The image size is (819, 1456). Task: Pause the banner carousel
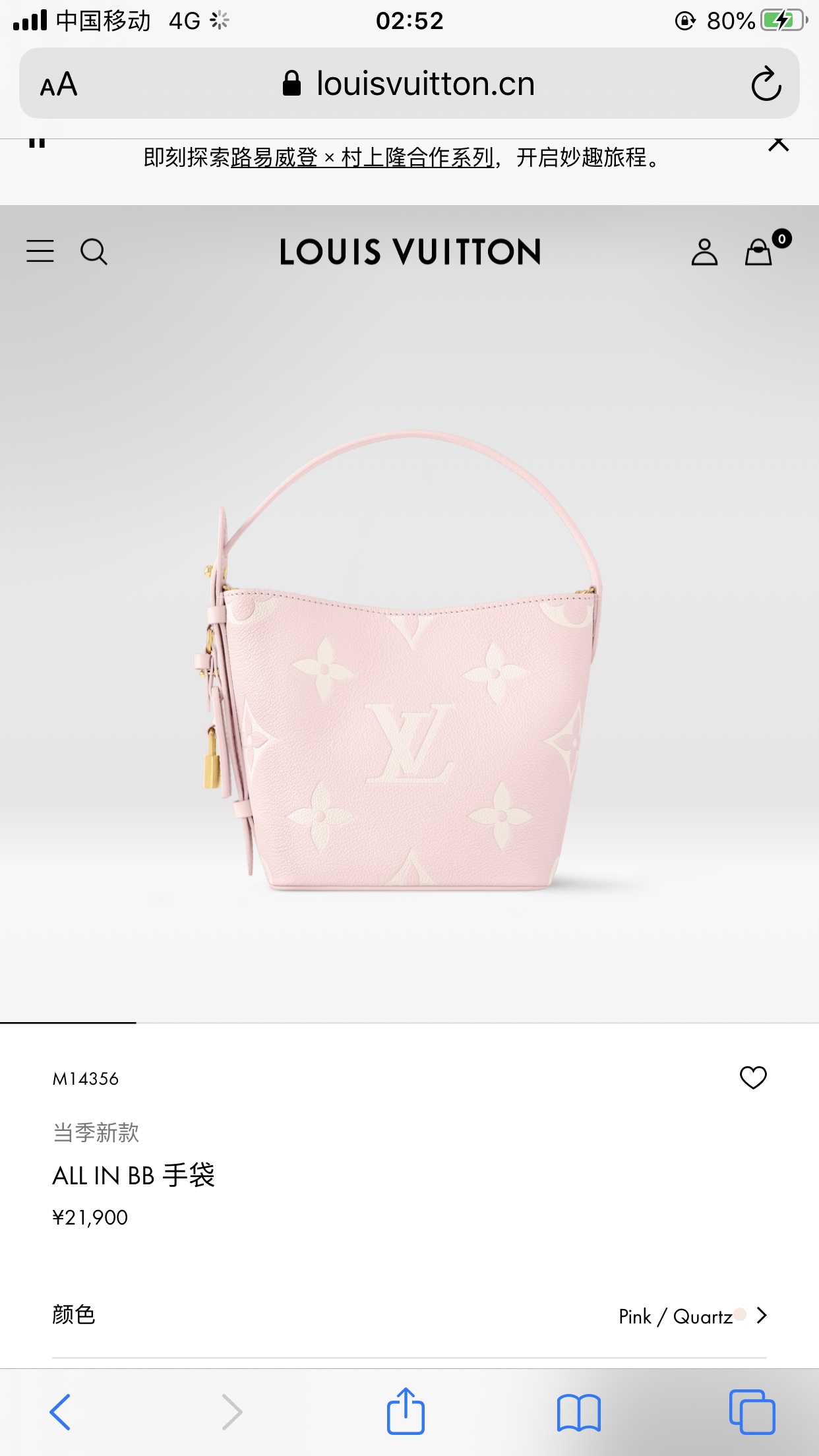point(37,142)
